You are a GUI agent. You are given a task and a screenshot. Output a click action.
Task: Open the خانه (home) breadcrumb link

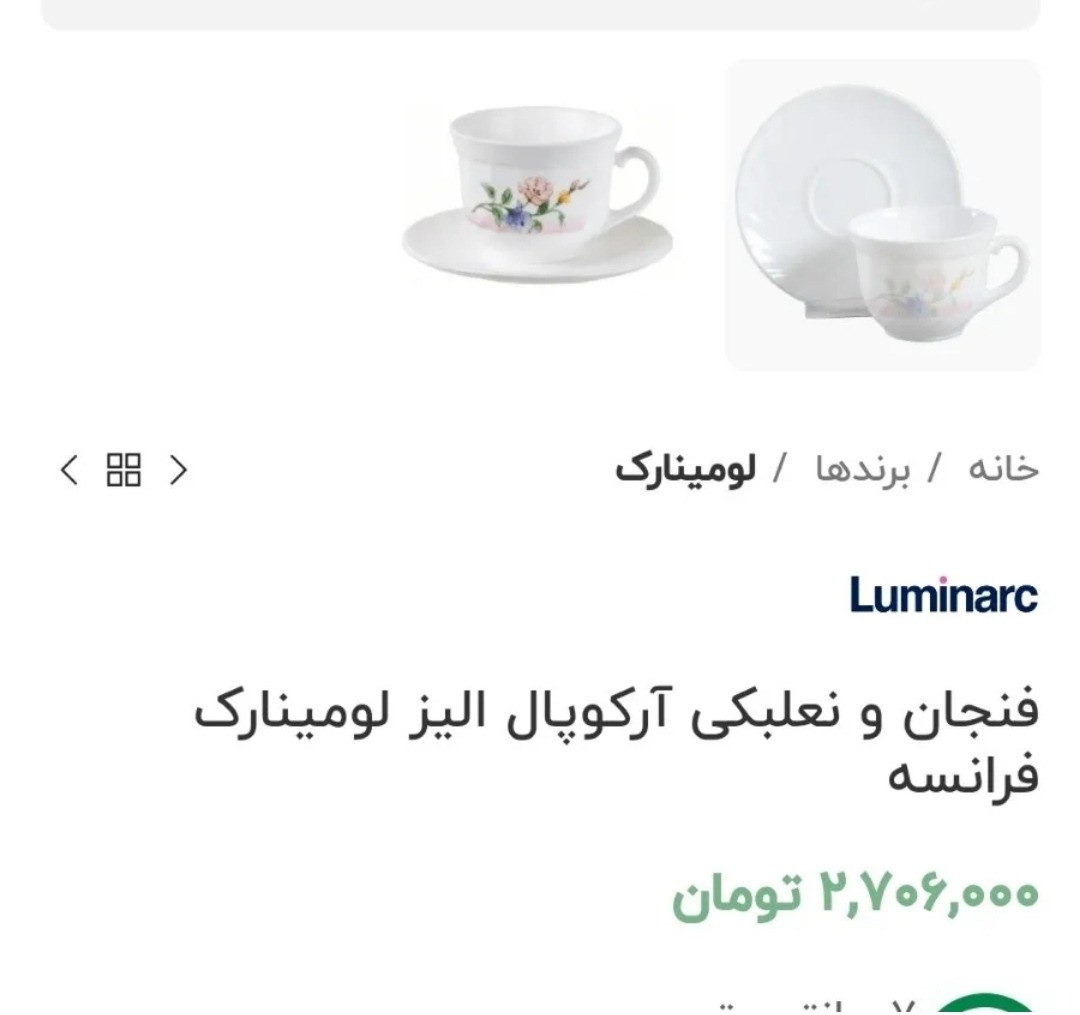1003,469
